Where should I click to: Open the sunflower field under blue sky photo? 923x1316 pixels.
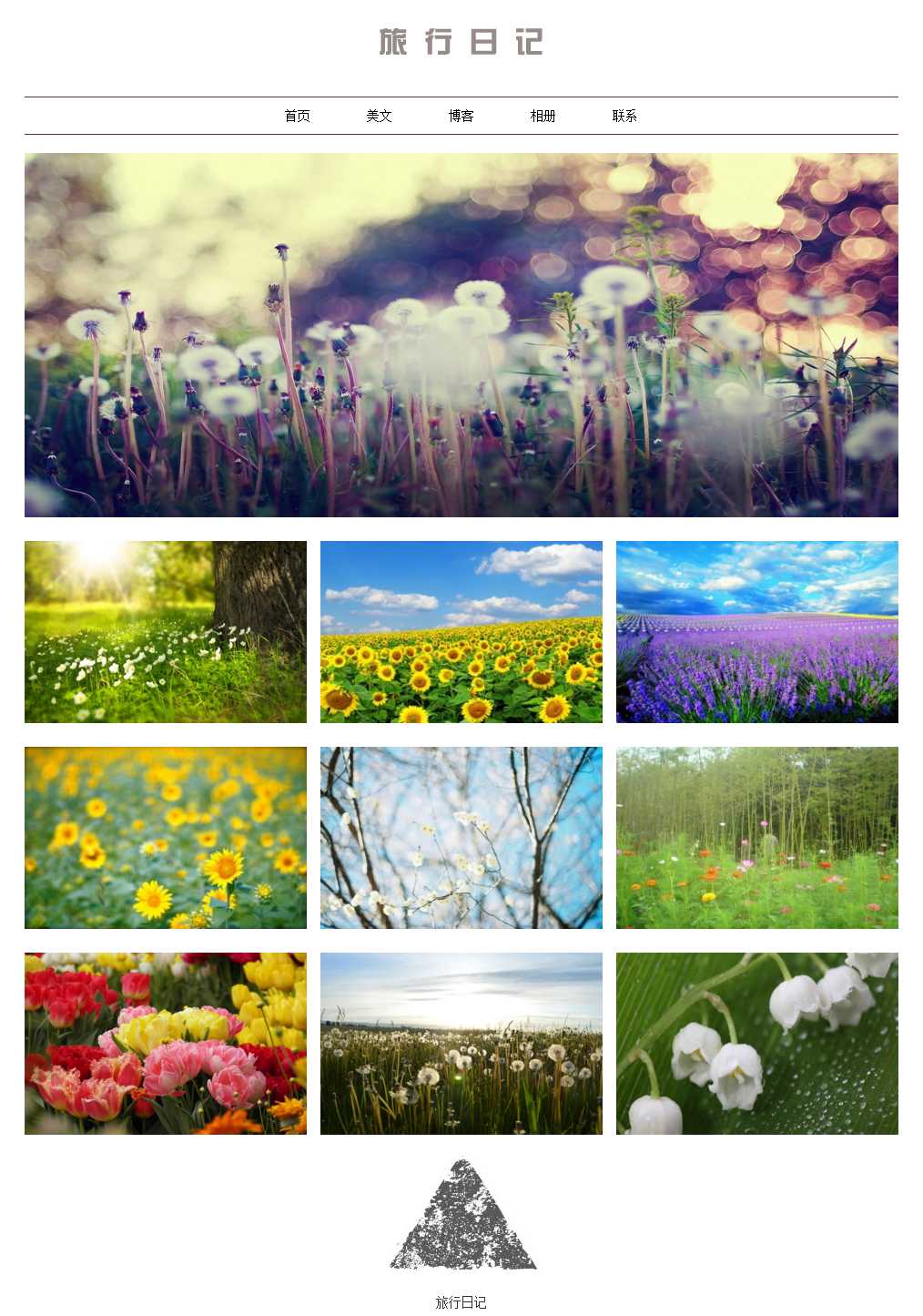(x=461, y=632)
